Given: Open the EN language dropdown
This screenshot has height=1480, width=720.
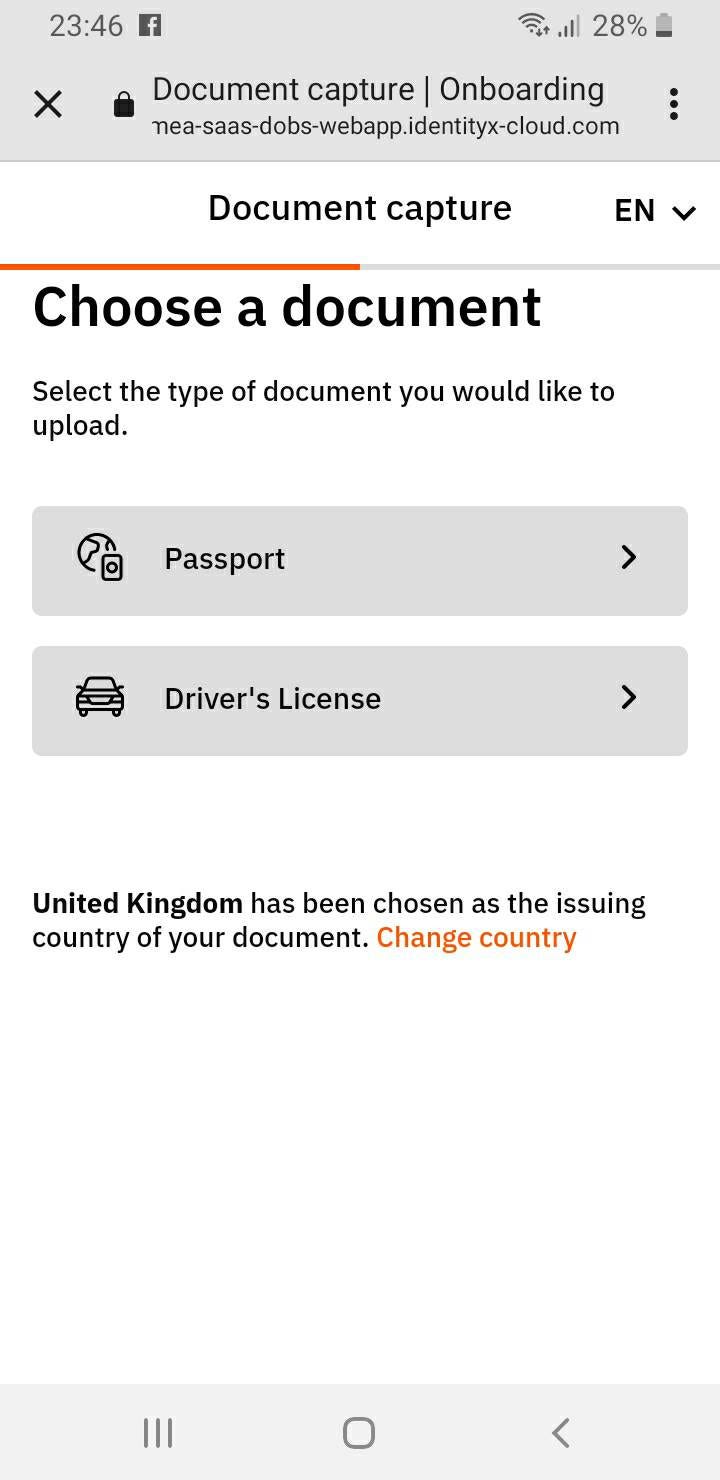Looking at the screenshot, I should [x=654, y=211].
